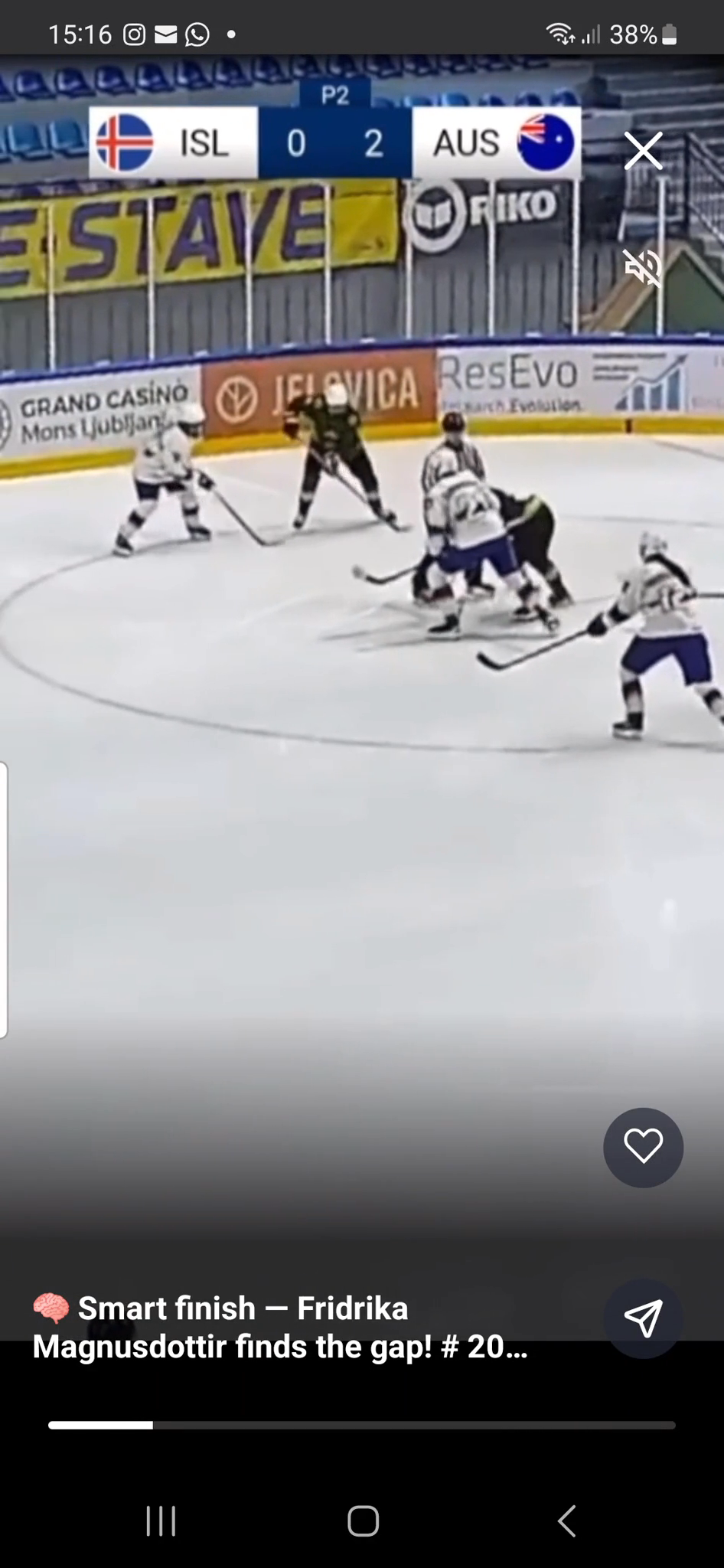Go to the home screen
Viewport: 724px width, 1568px height.
click(x=363, y=1521)
